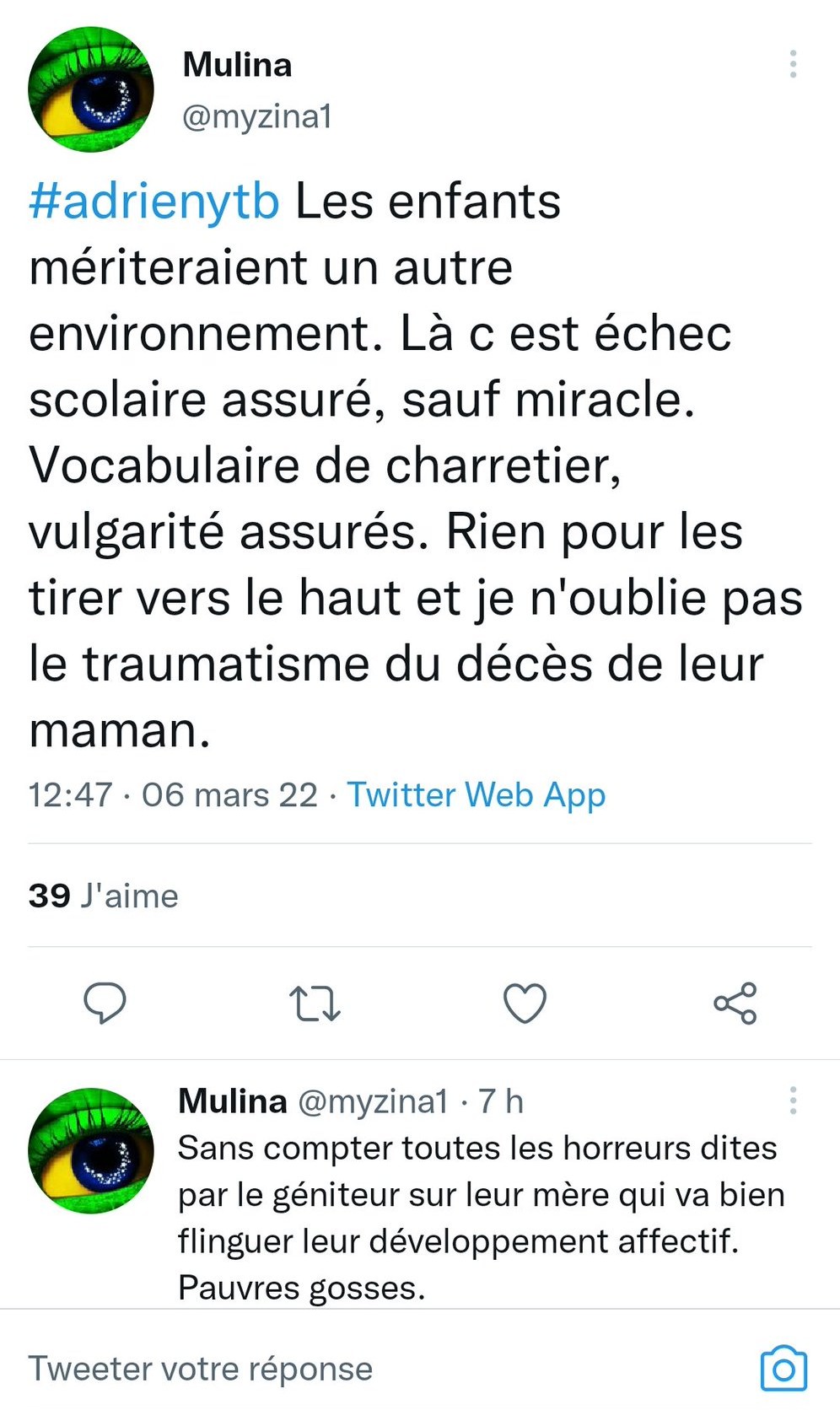Open the @myzina1 handle in main tweet
This screenshot has width=840, height=1410.
257,116
